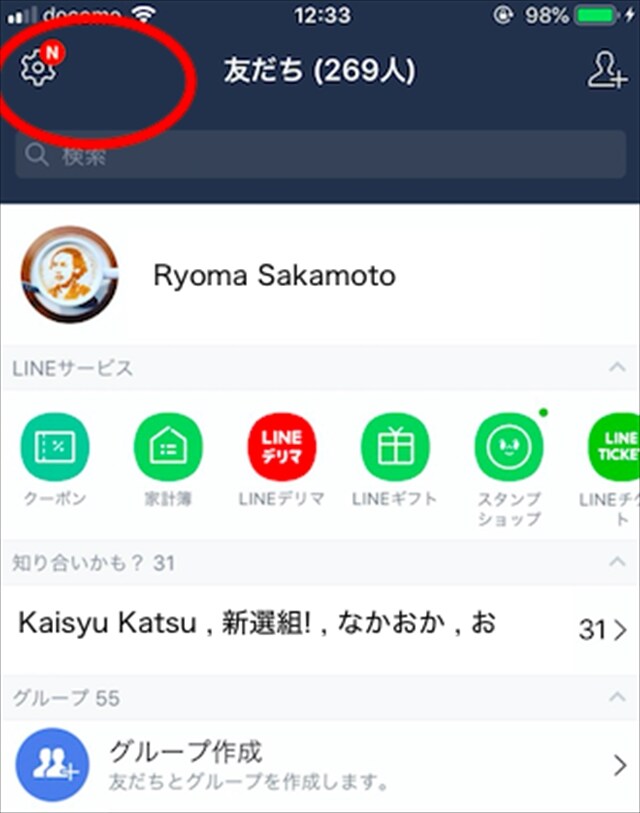Open Ryoma Sakamoto's profile
Screen dimensions: 640x813
272,275
